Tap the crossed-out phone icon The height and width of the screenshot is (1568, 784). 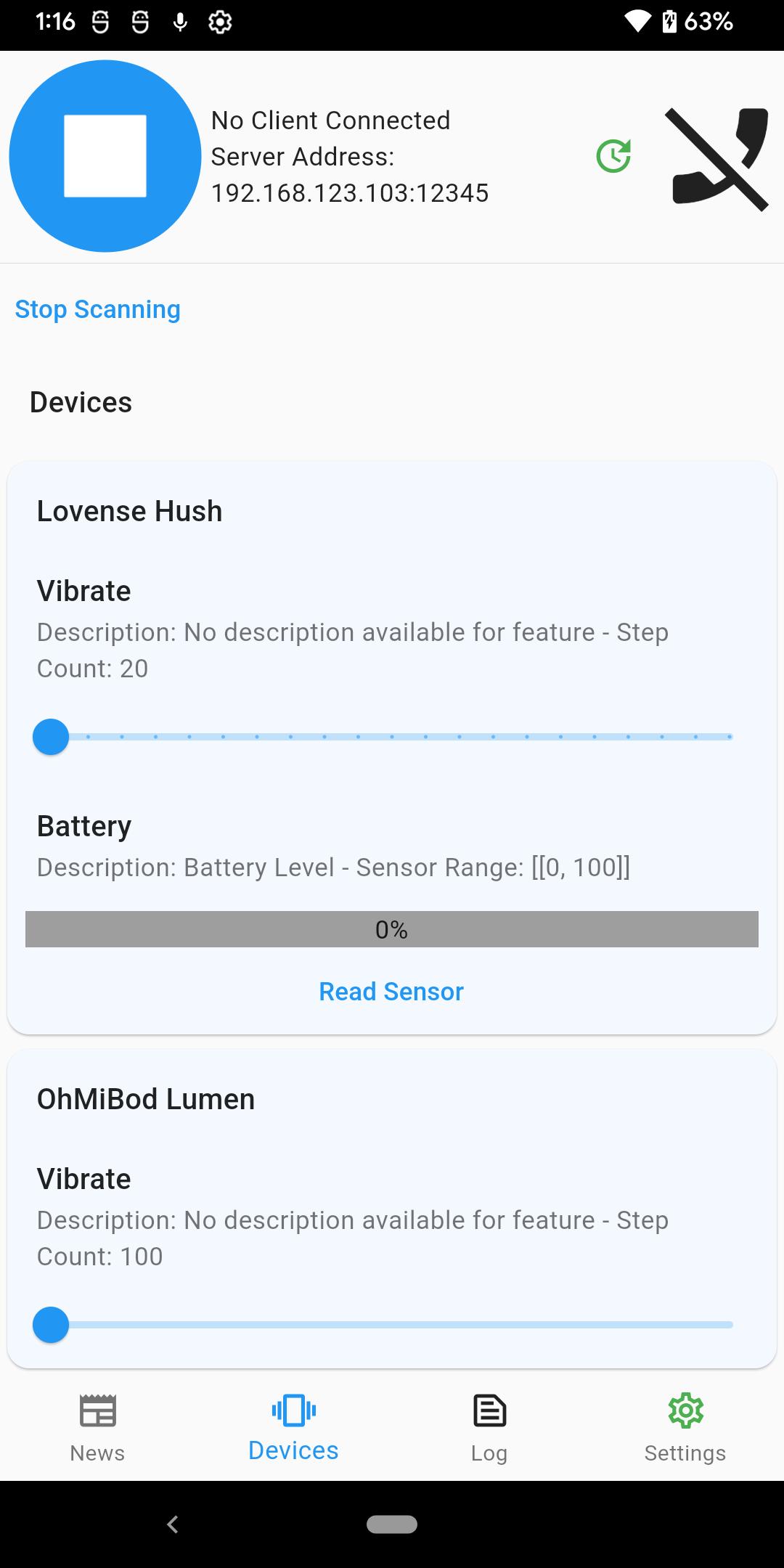point(717,159)
